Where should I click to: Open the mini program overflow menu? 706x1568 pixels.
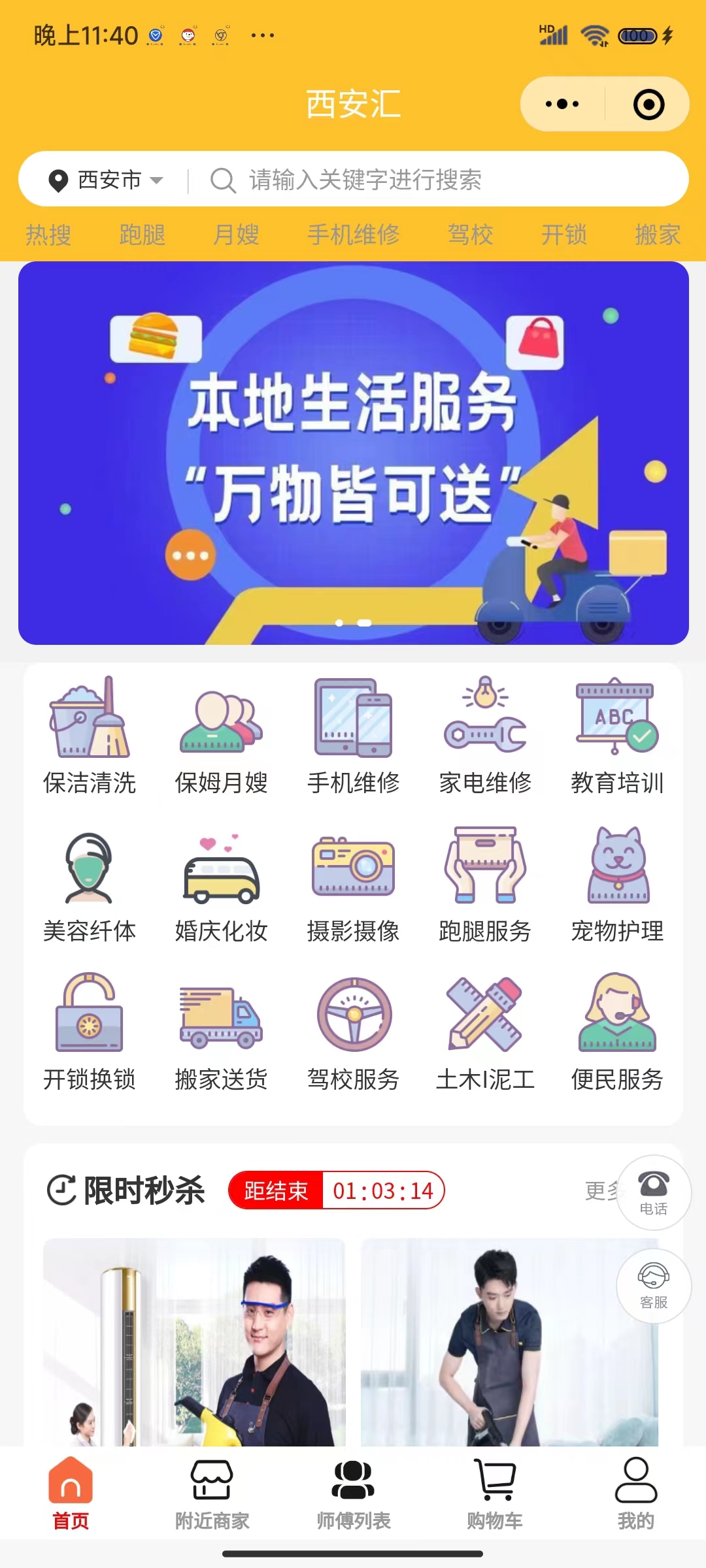pyautogui.click(x=562, y=104)
